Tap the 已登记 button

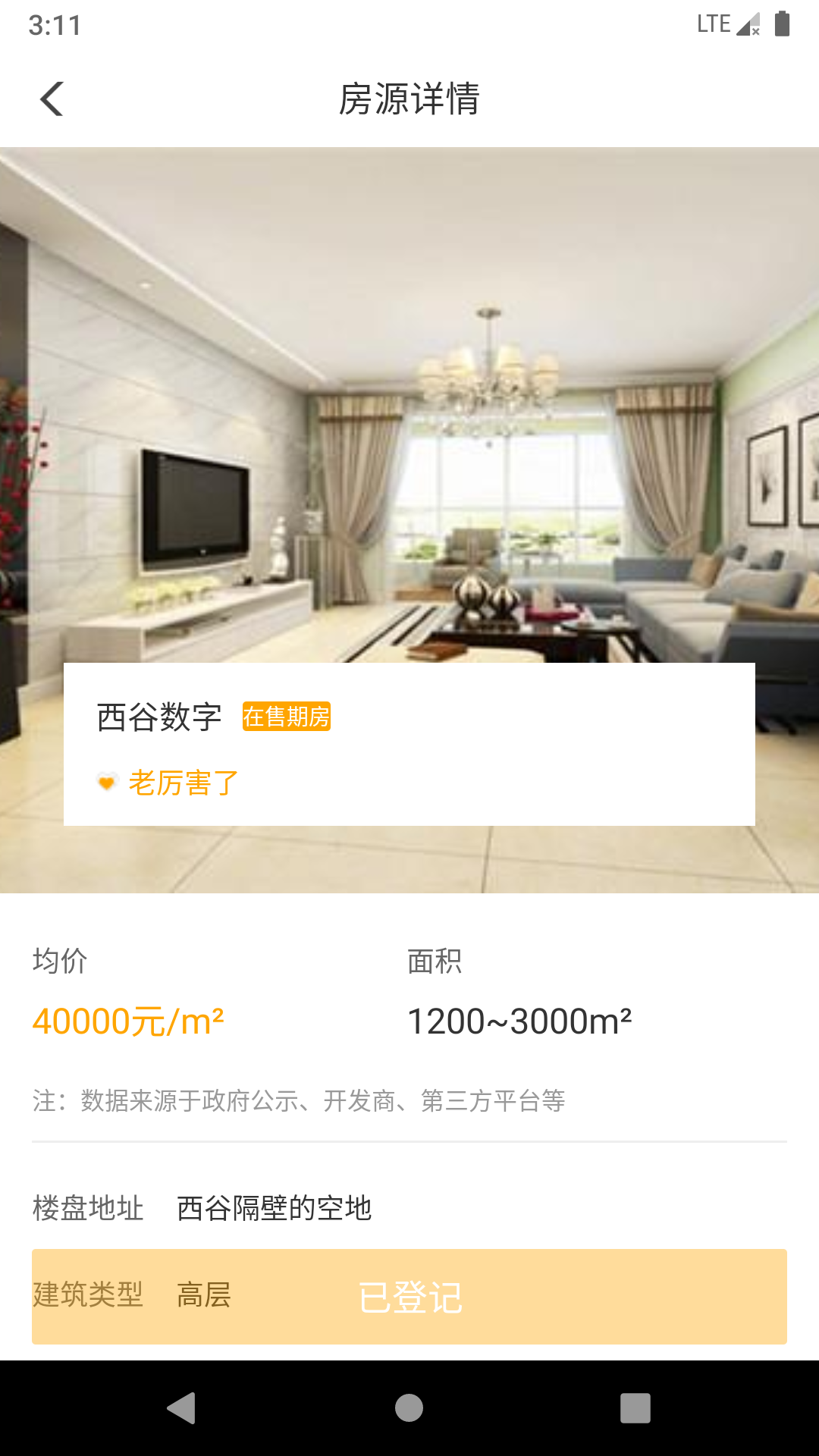[409, 1297]
